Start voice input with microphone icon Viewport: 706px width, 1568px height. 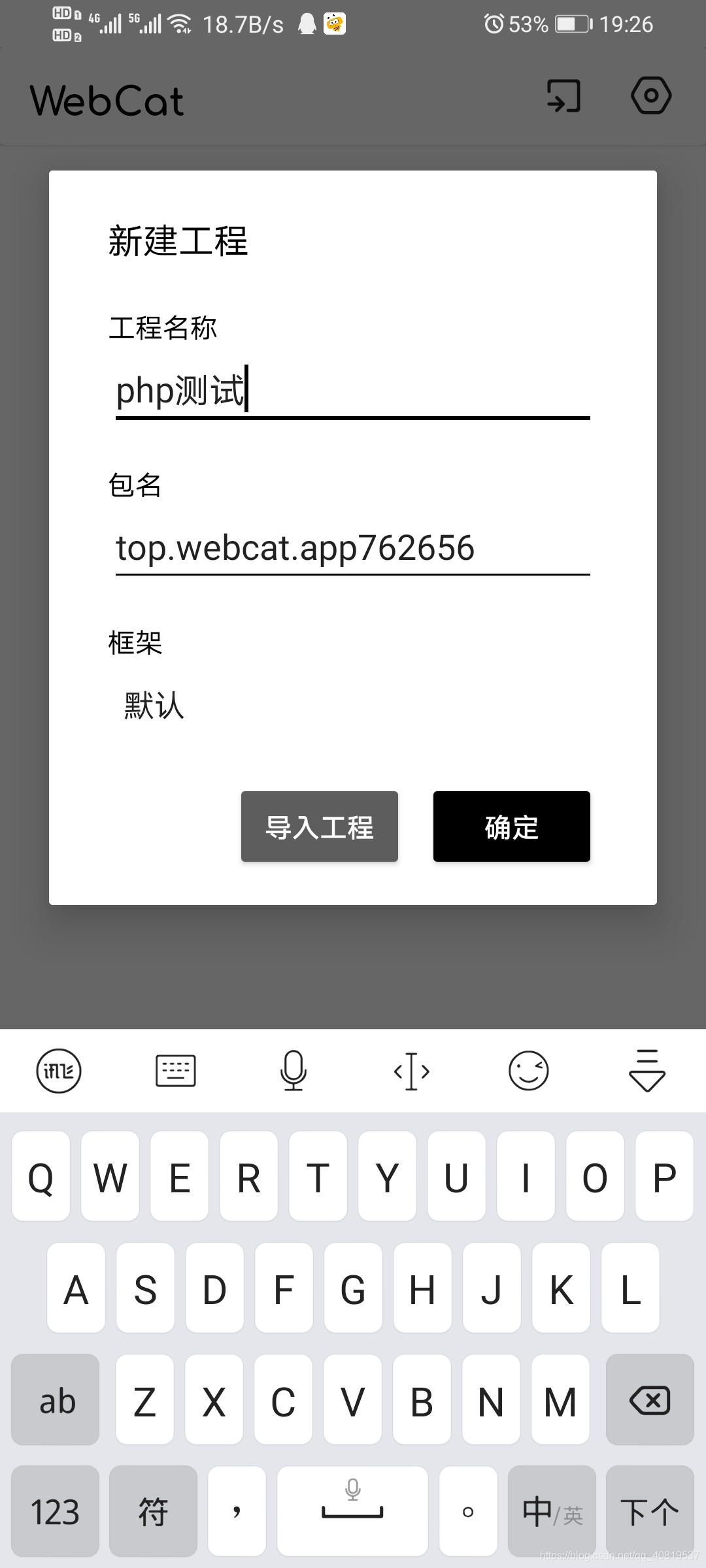point(294,1071)
